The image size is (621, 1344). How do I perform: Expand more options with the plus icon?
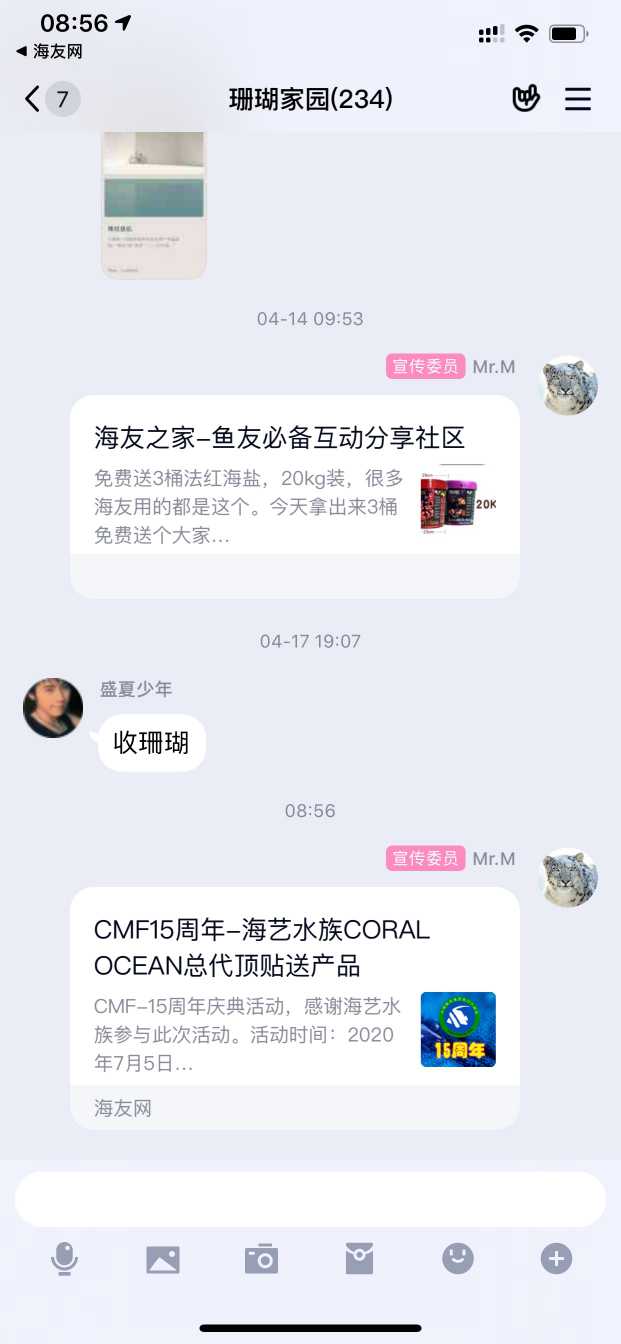(x=556, y=1259)
